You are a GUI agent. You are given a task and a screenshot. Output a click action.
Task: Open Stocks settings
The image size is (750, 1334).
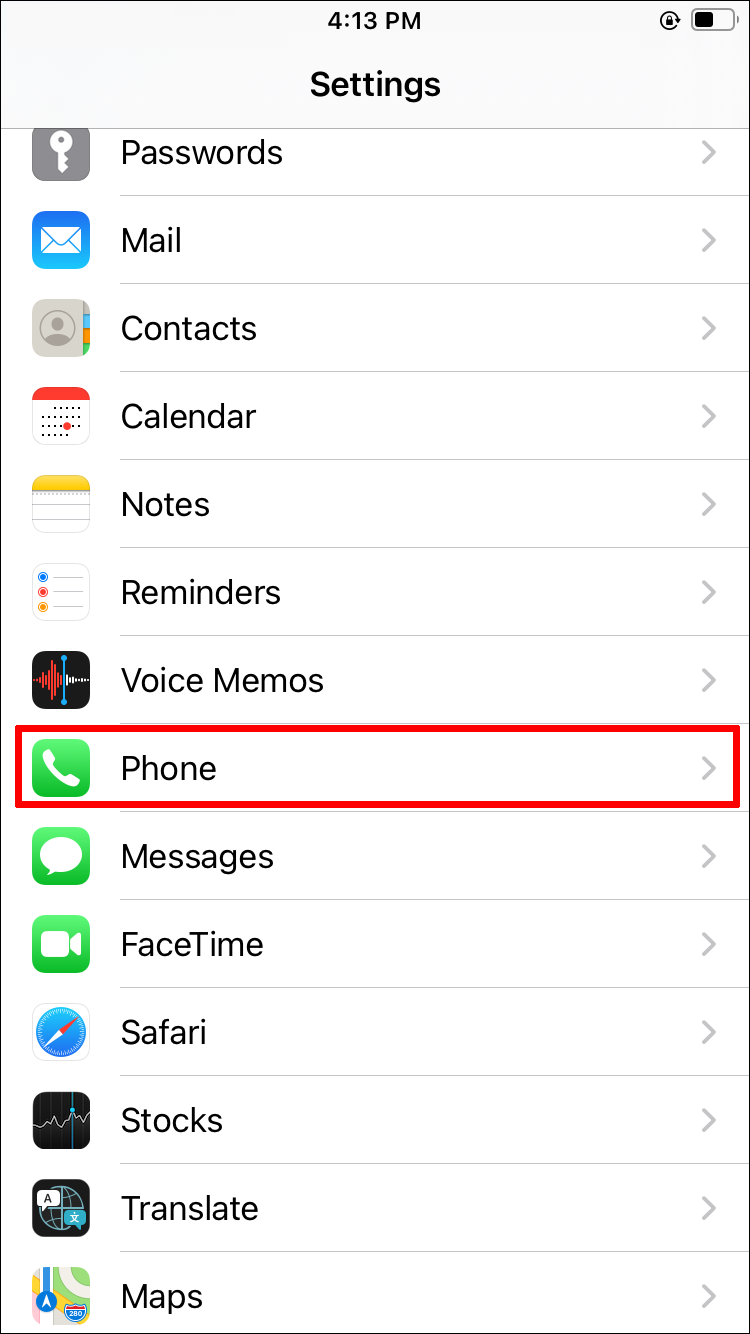(x=375, y=1121)
